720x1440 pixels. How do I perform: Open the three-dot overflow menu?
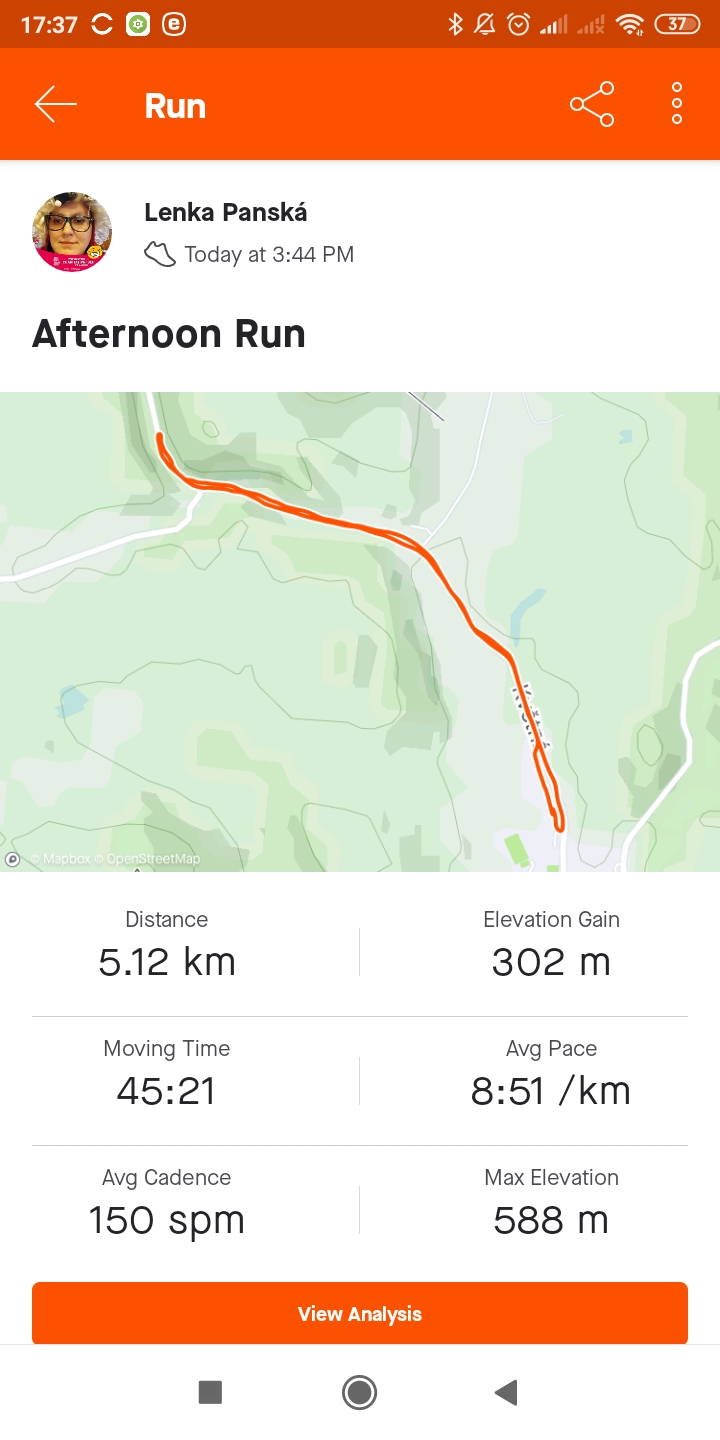tap(677, 104)
